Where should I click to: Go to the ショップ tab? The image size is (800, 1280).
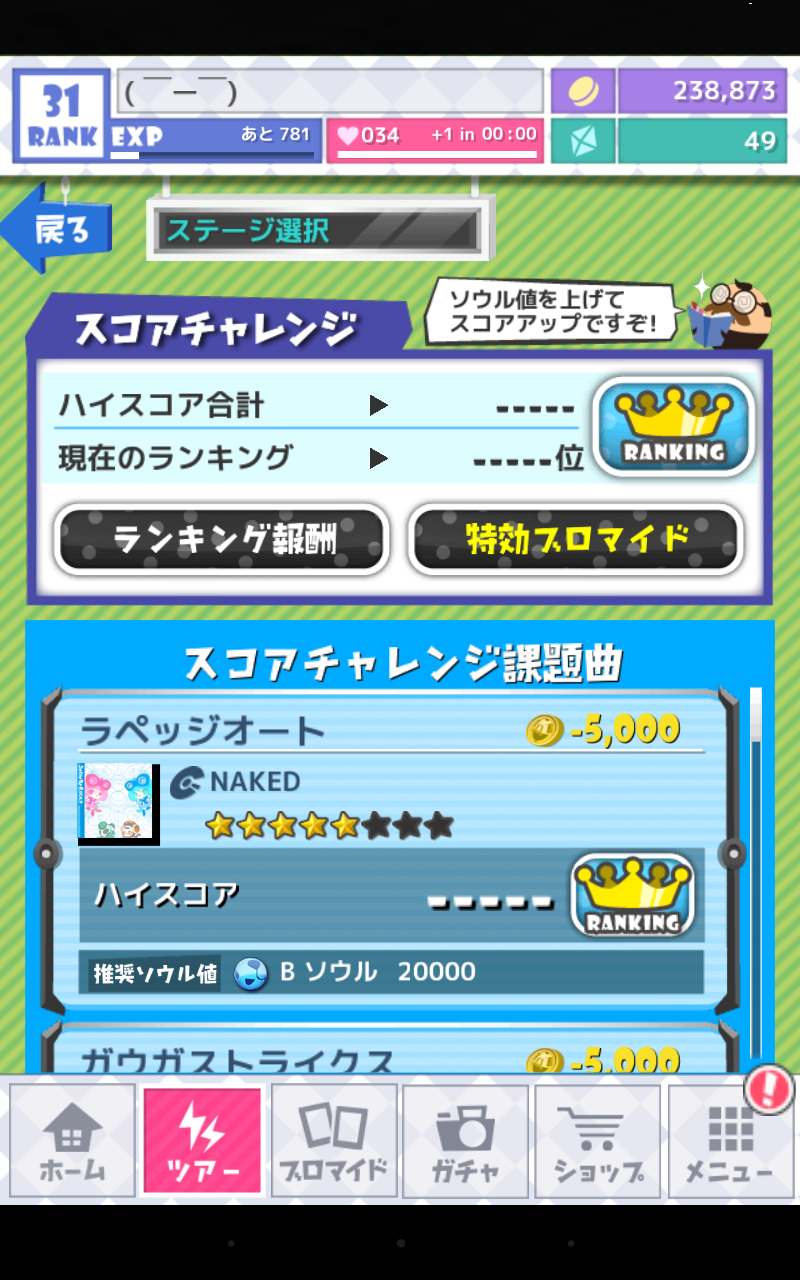point(597,1141)
